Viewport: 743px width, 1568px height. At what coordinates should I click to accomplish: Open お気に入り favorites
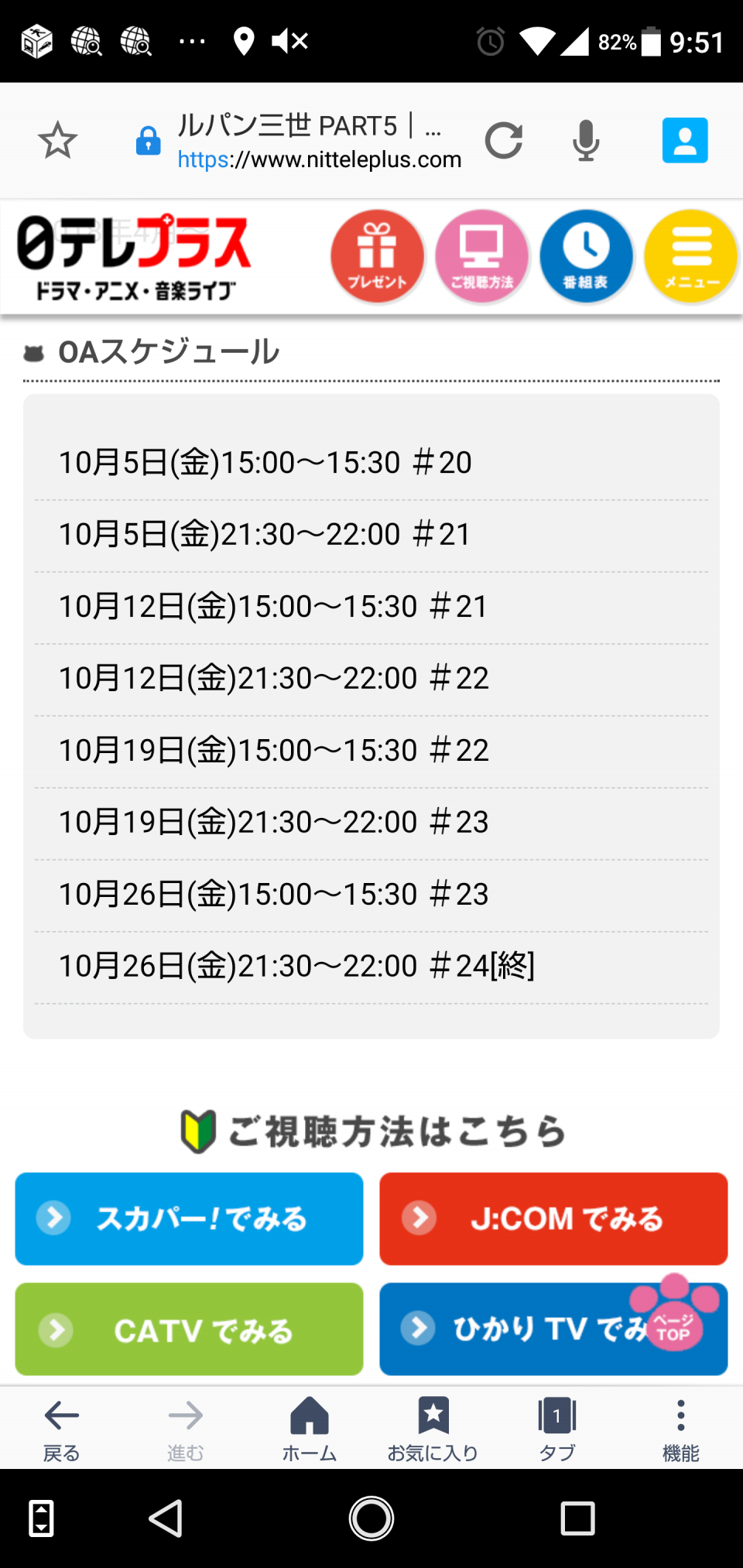tap(433, 1429)
